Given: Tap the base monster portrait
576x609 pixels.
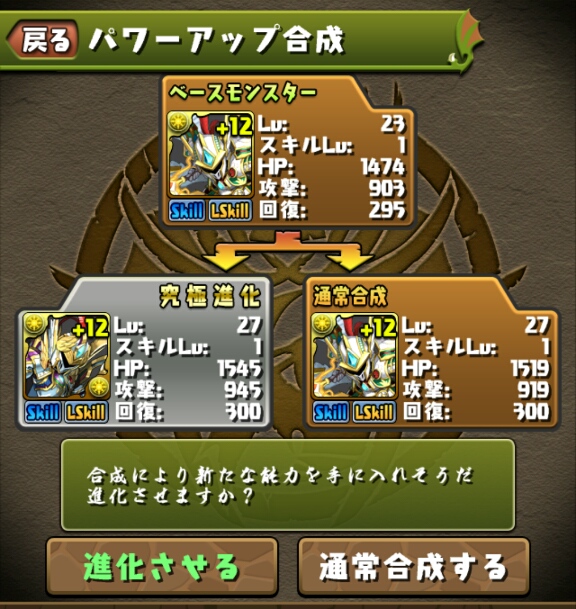Looking at the screenshot, I should point(211,155).
